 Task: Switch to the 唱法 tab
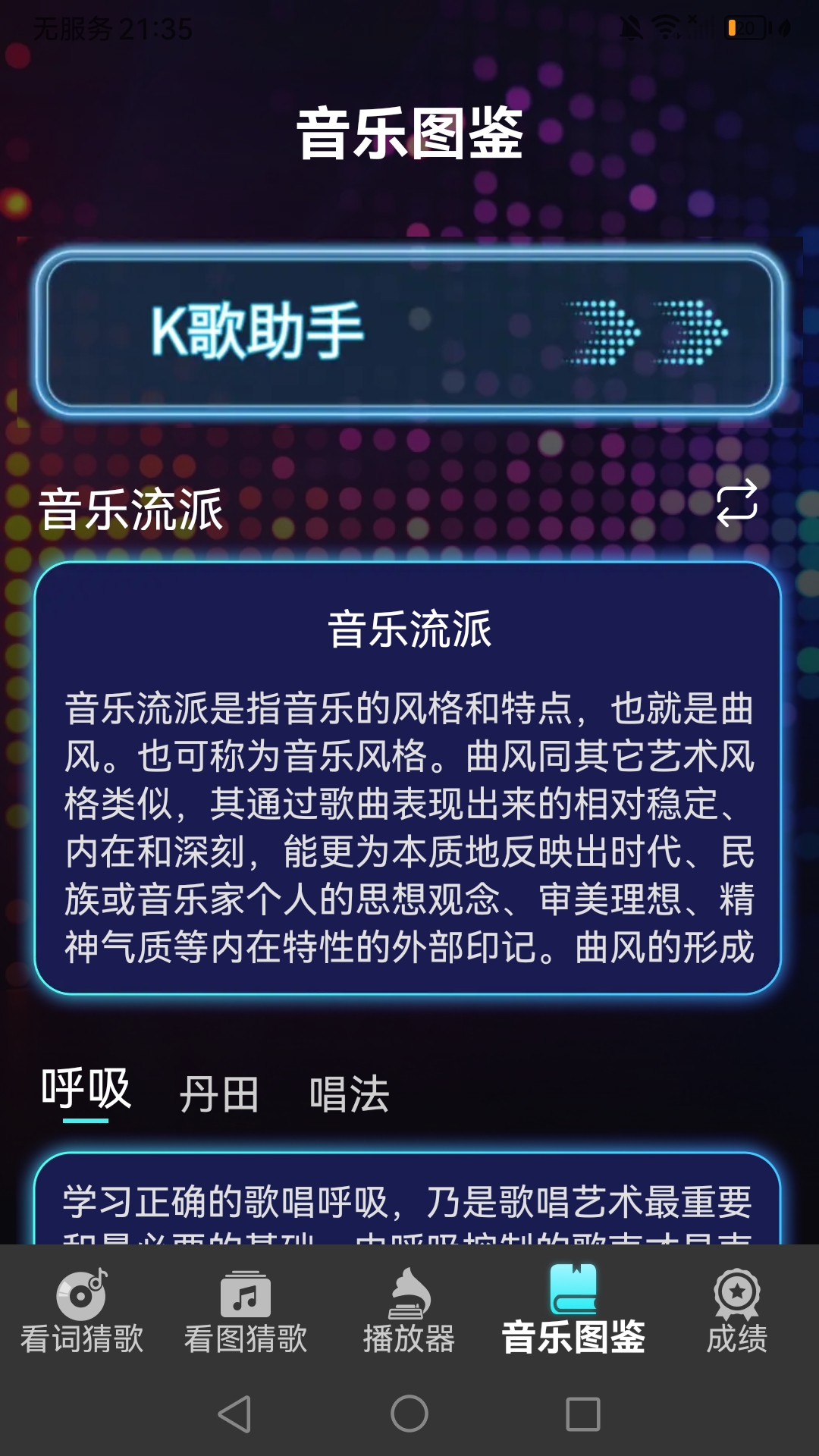tap(349, 1094)
